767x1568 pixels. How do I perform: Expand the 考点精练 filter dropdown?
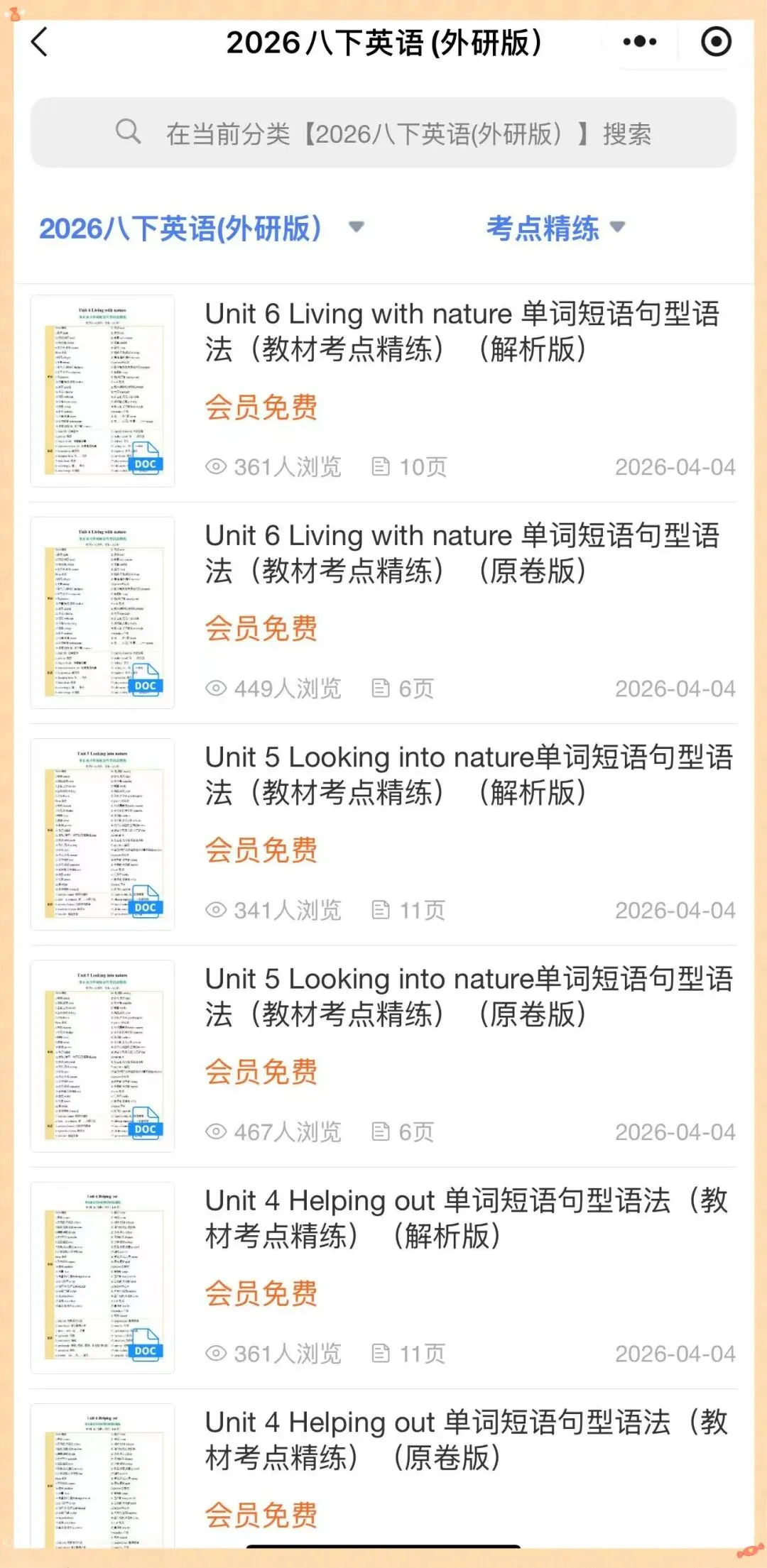(x=555, y=228)
